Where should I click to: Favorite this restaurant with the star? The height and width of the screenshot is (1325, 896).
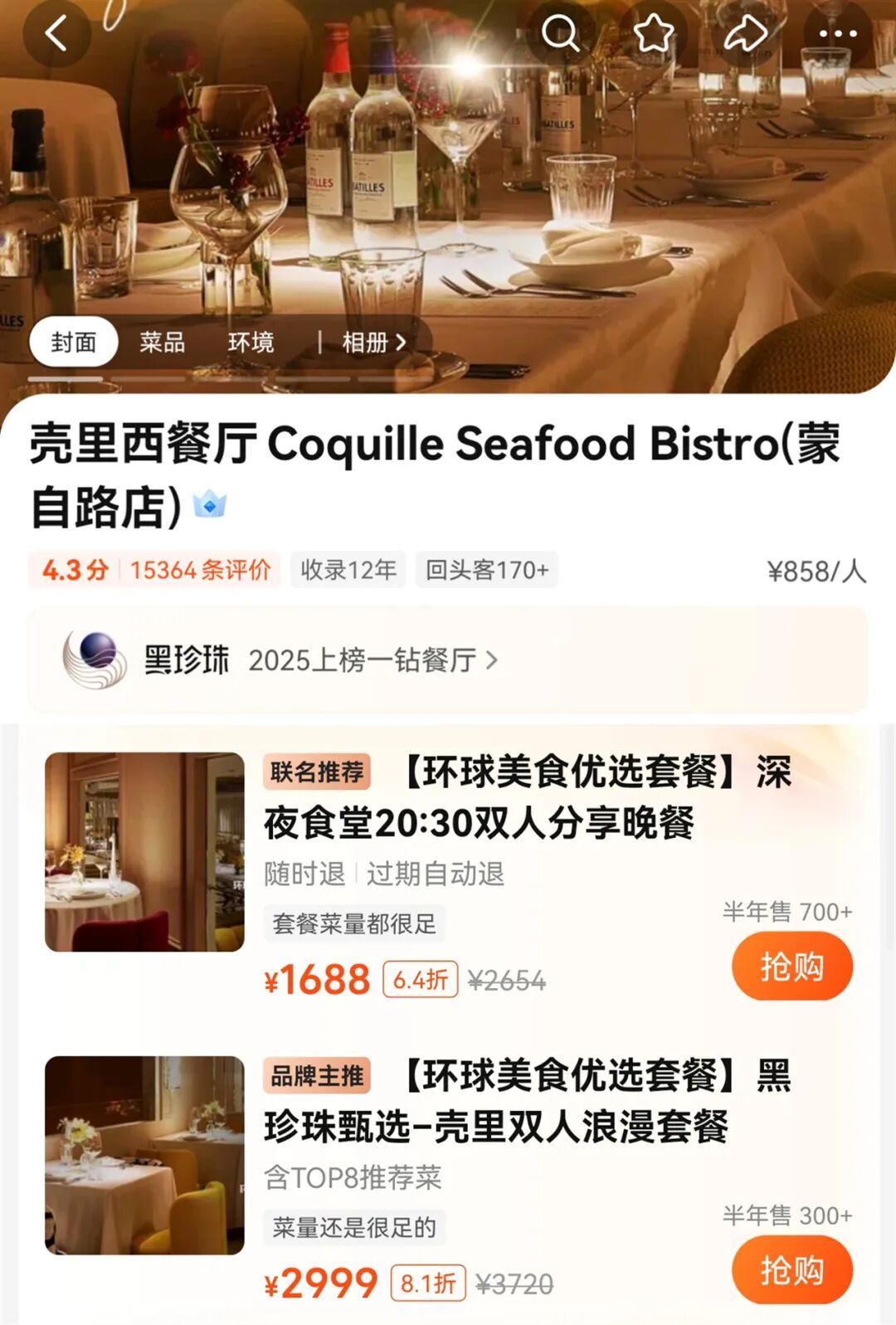(x=654, y=35)
